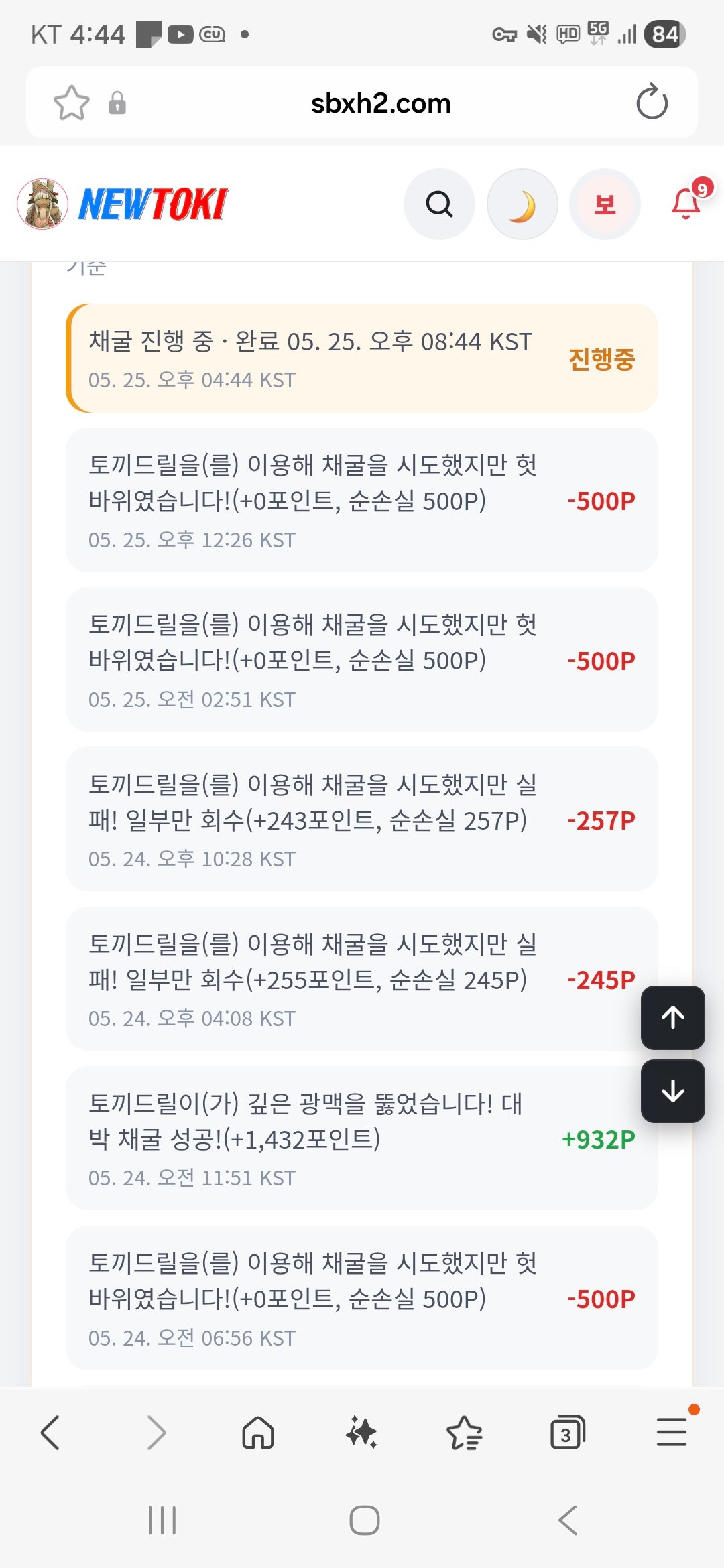The image size is (724, 1568).
Task: Bookmark this page with the star icon
Action: pos(71,103)
